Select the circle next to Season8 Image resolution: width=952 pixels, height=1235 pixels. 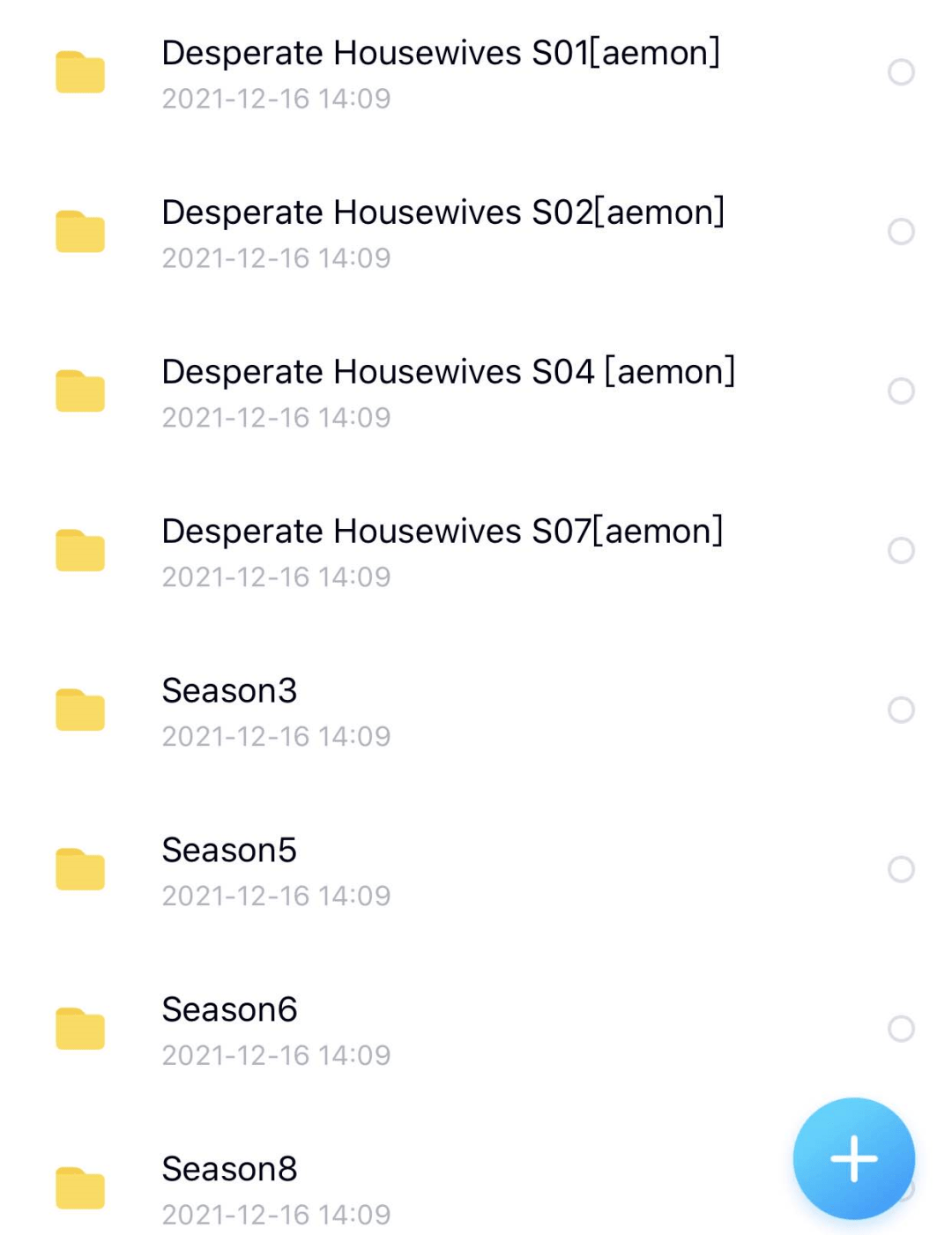[901, 1188]
